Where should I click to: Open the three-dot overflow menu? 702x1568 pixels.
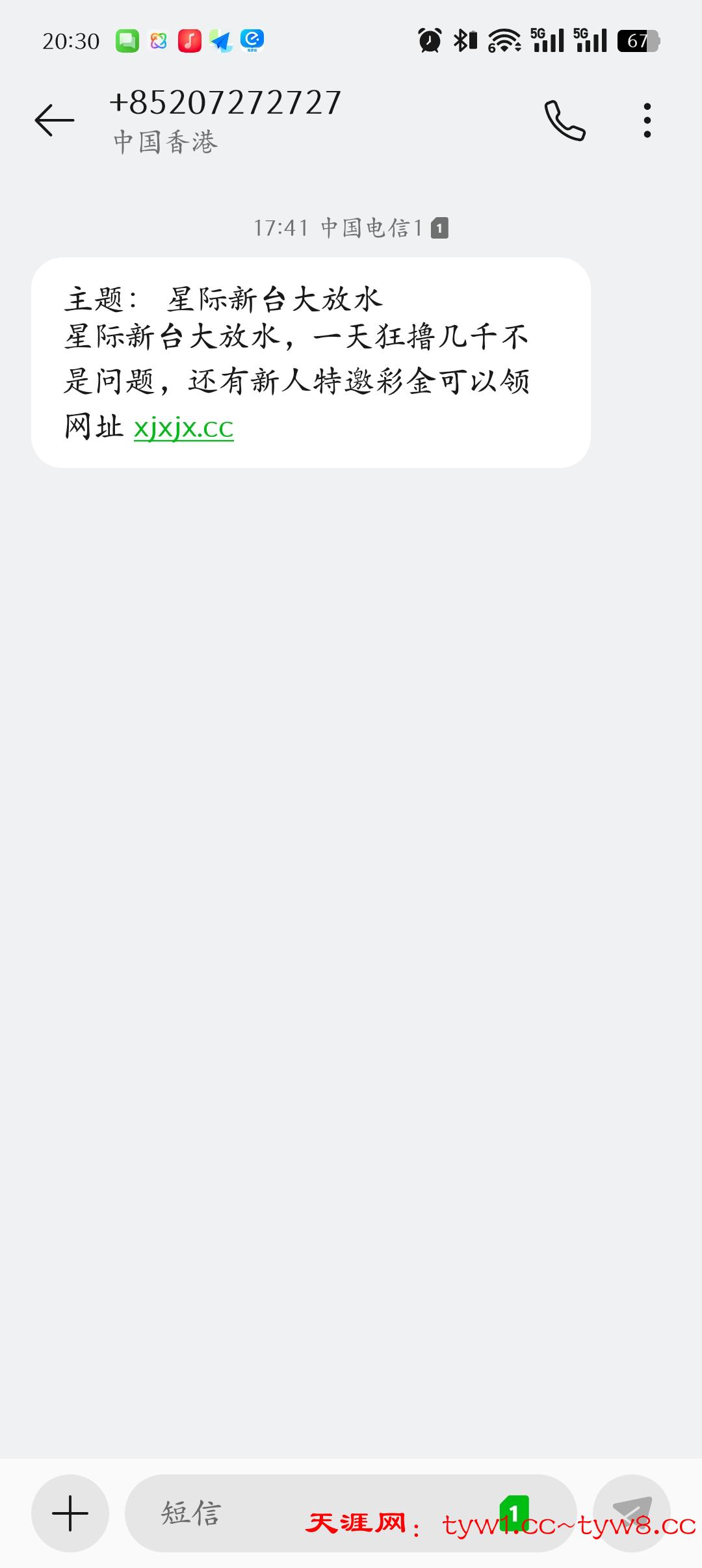tap(647, 120)
